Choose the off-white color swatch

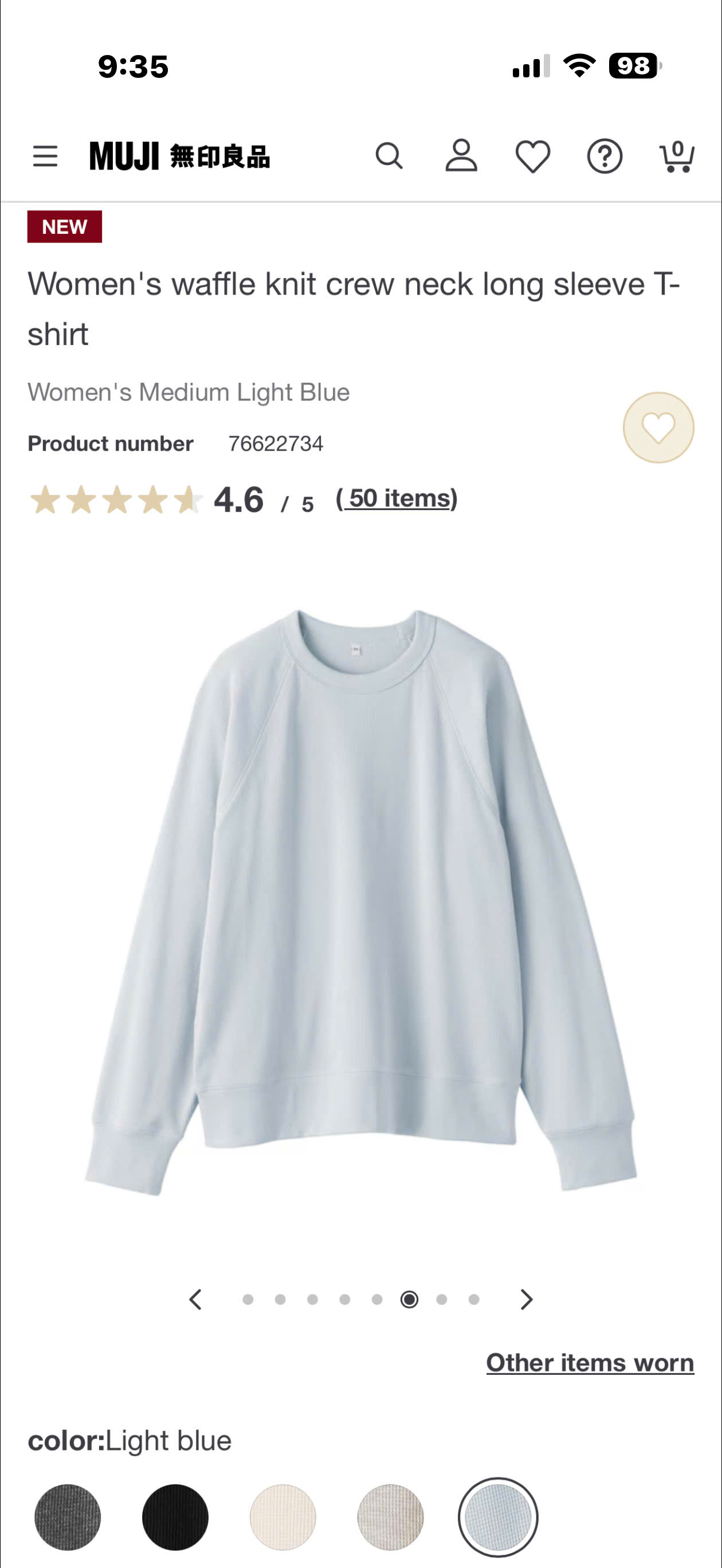[283, 1517]
